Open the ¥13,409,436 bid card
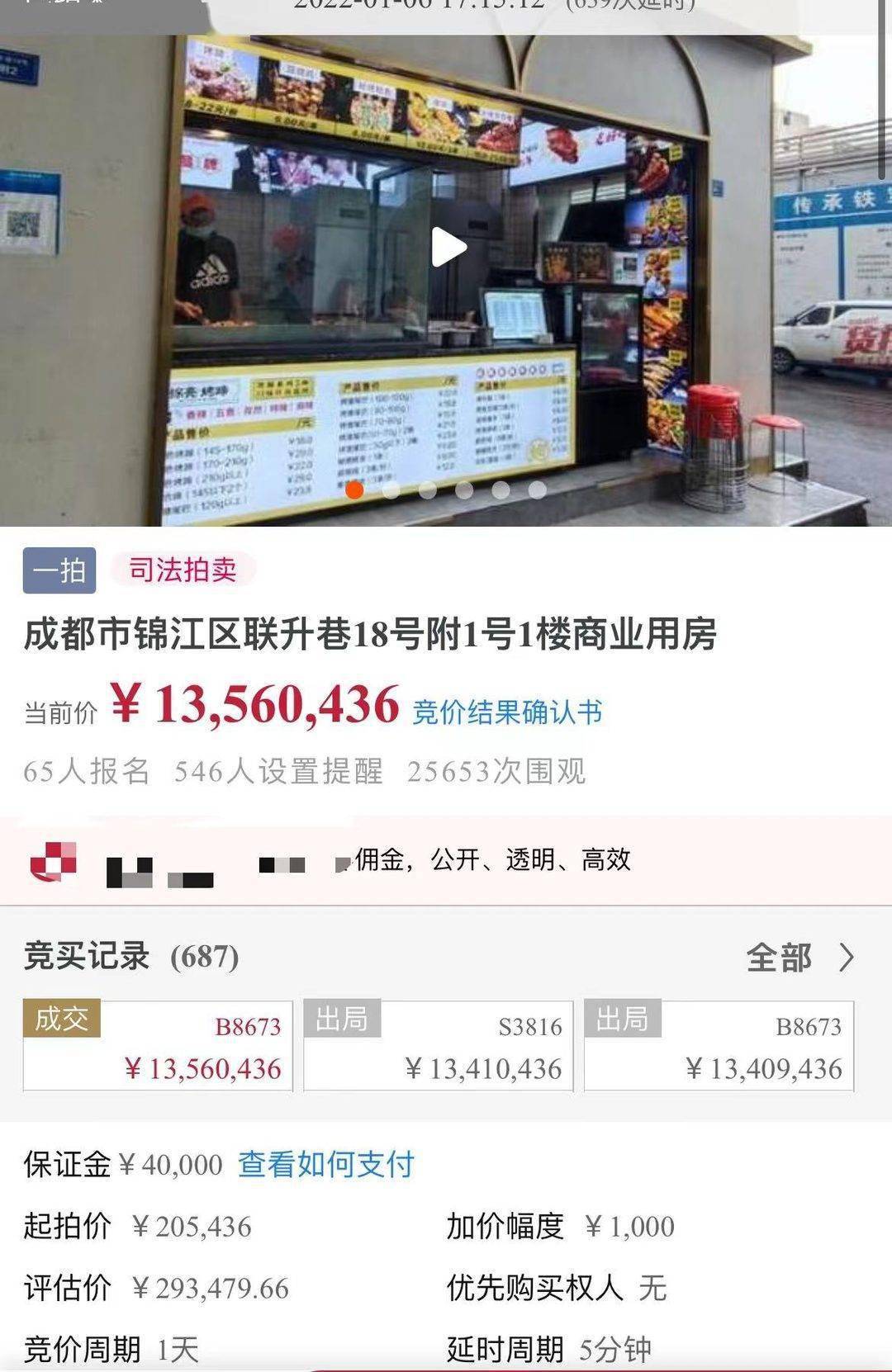Viewport: 892px width, 1372px height. pos(719,1047)
